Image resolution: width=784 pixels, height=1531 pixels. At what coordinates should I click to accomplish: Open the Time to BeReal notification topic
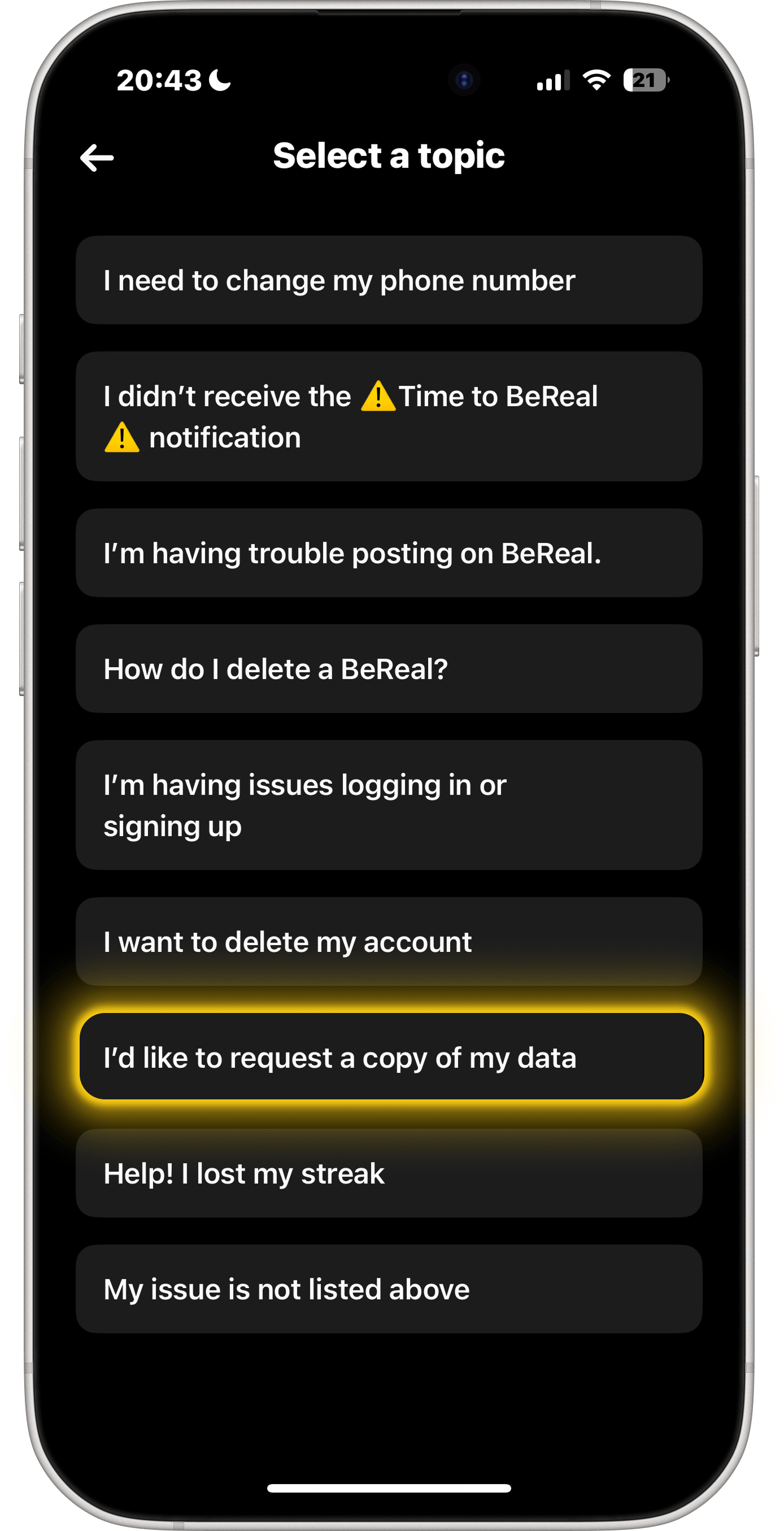click(x=389, y=416)
